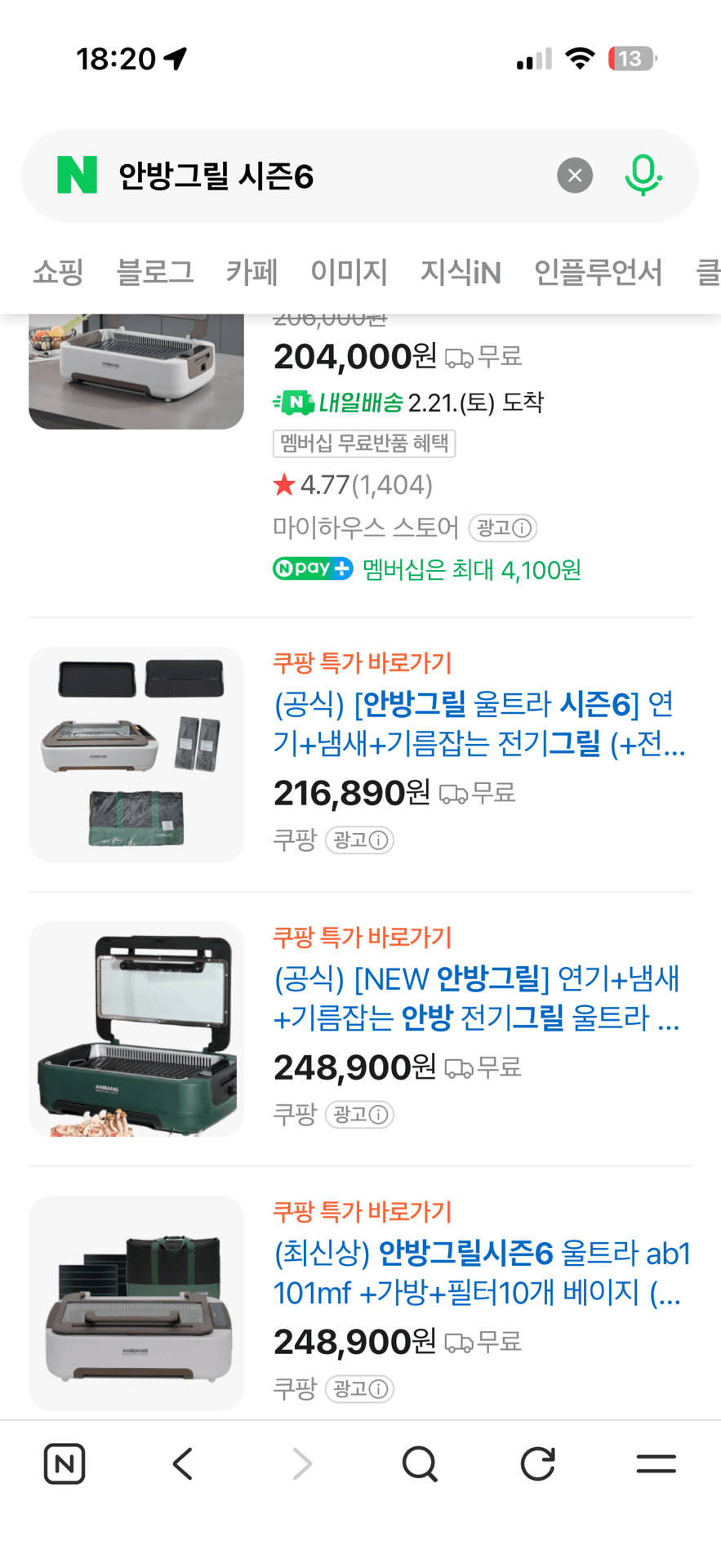Go back to the previous page
This screenshot has height=1568, width=721.
[183, 1463]
